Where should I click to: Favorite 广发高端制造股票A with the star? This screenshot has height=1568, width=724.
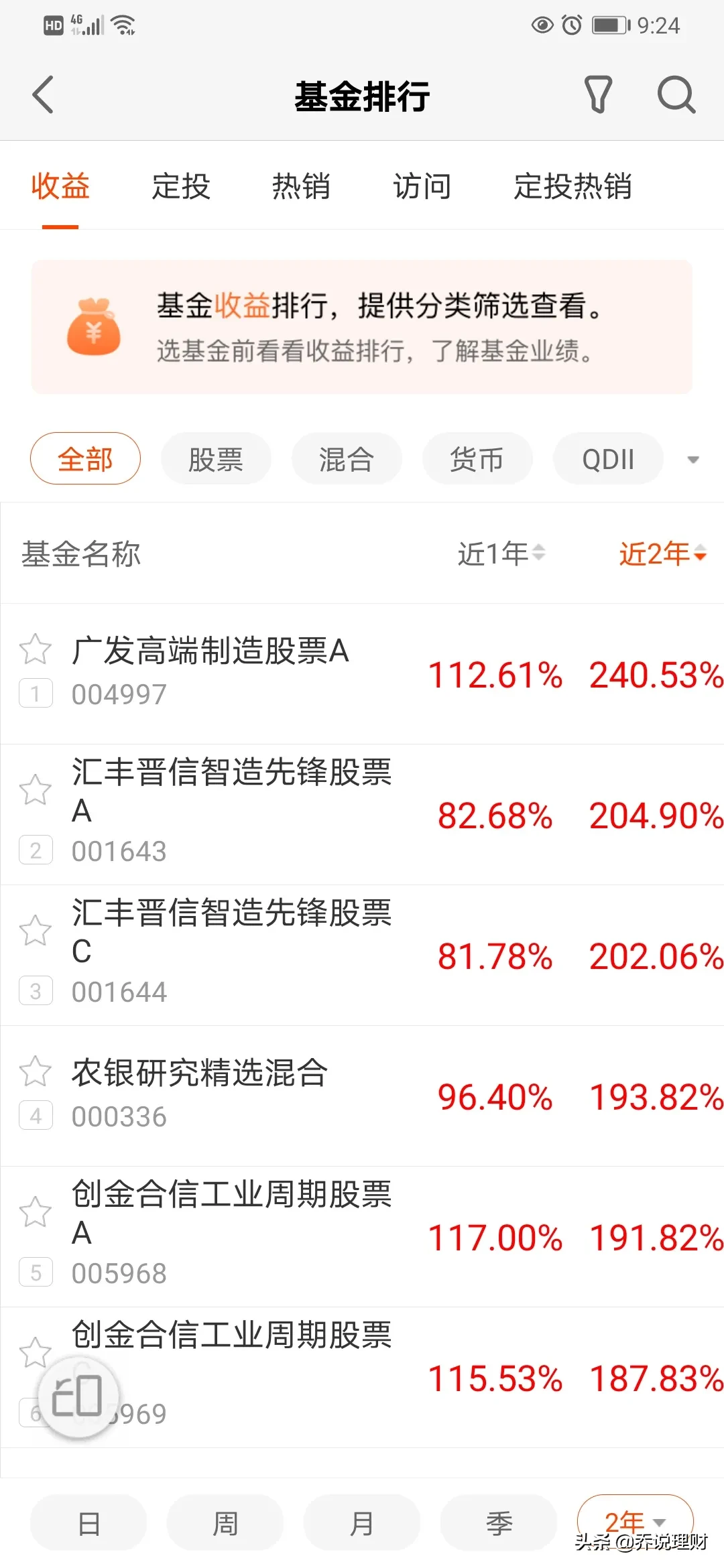[35, 649]
